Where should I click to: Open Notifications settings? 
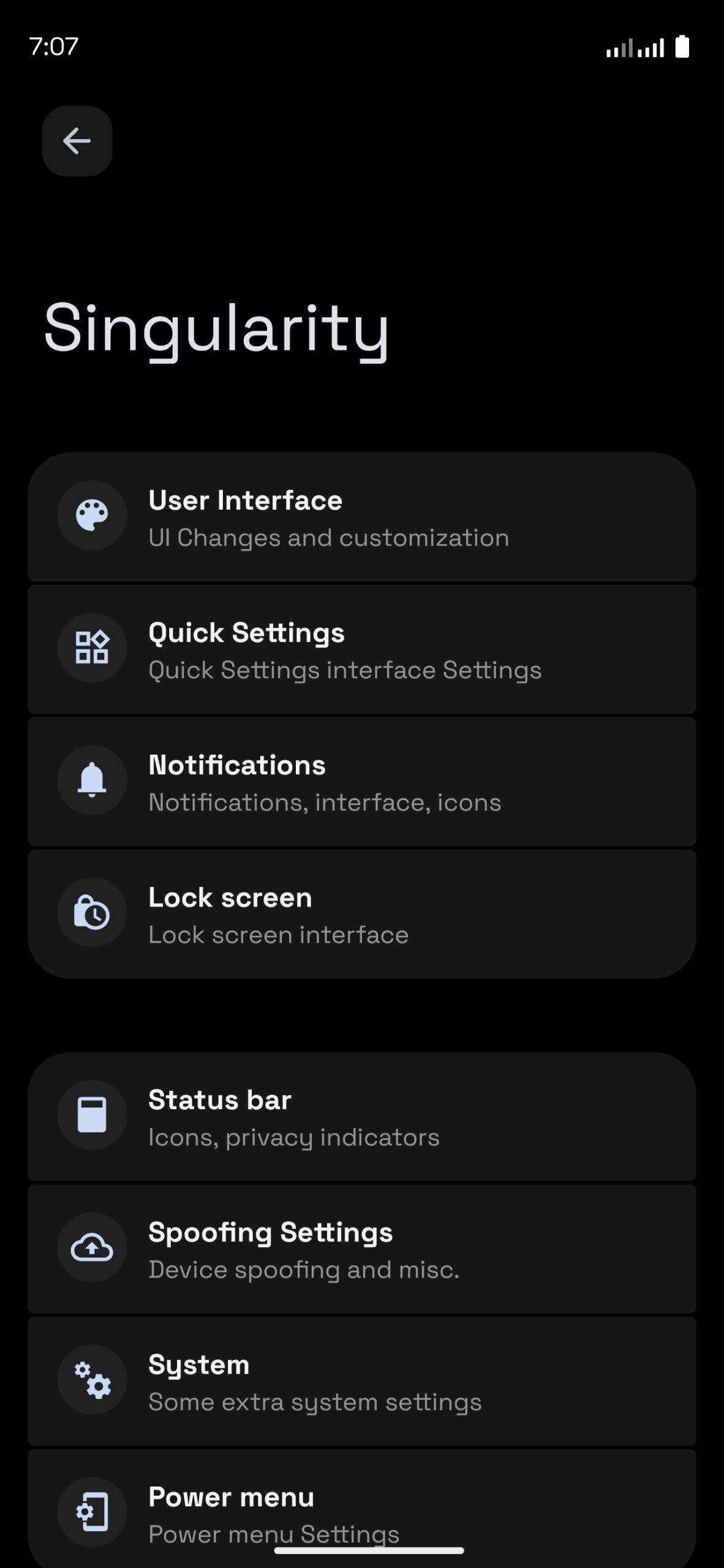pyautogui.click(x=361, y=782)
